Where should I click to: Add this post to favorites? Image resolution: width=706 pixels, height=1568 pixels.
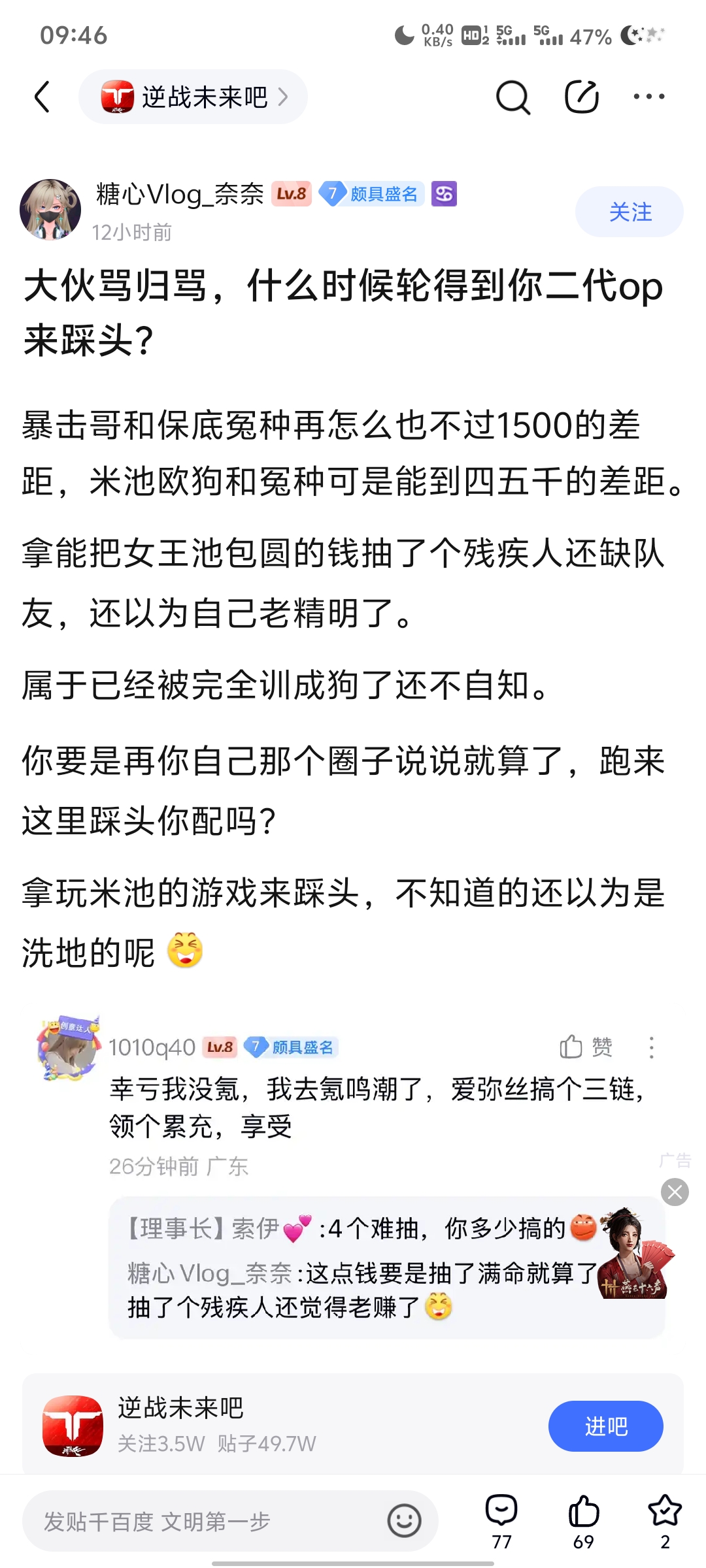coord(665,1521)
